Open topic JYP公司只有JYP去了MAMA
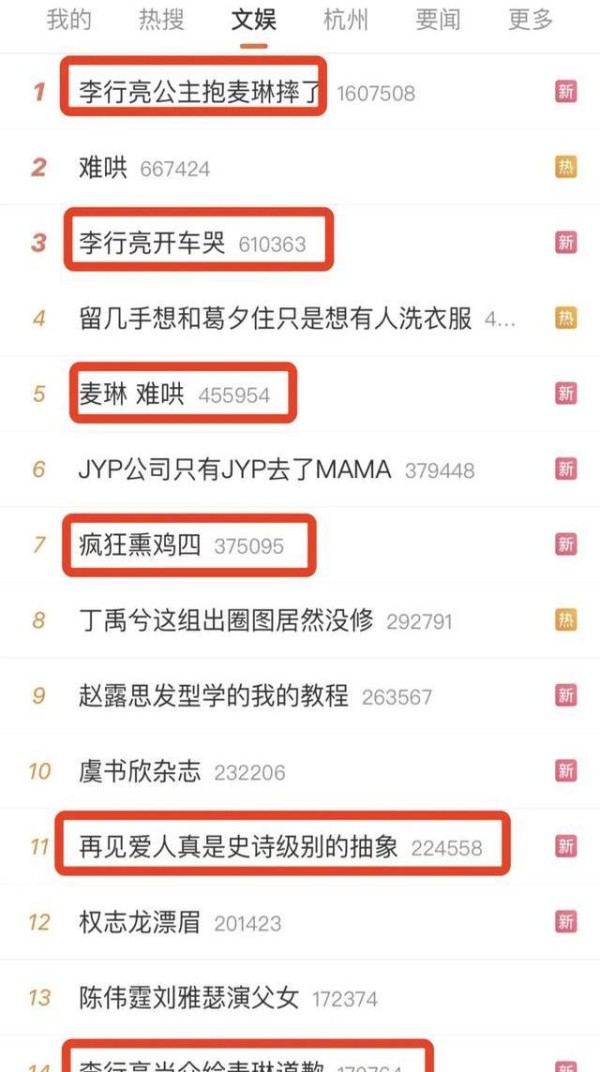This screenshot has height=1072, width=600. pos(235,469)
